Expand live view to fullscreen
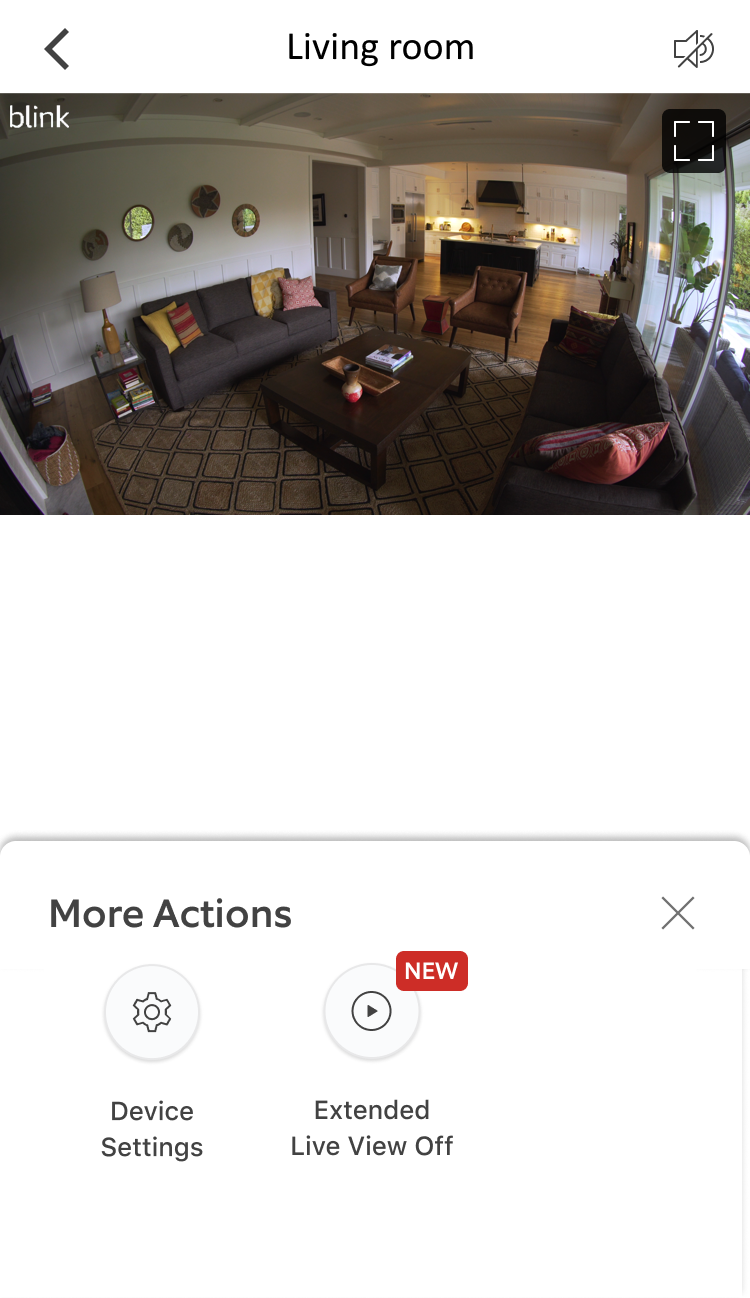 coord(694,141)
